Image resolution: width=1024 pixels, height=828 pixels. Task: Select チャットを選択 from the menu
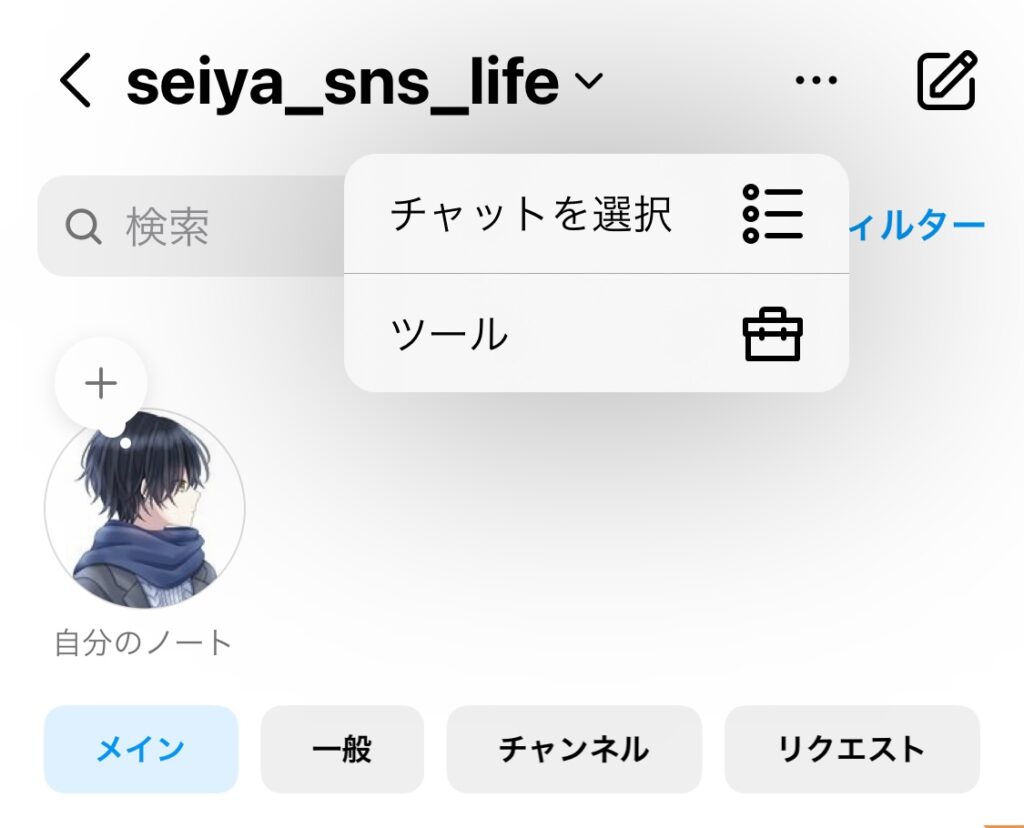tap(596, 214)
